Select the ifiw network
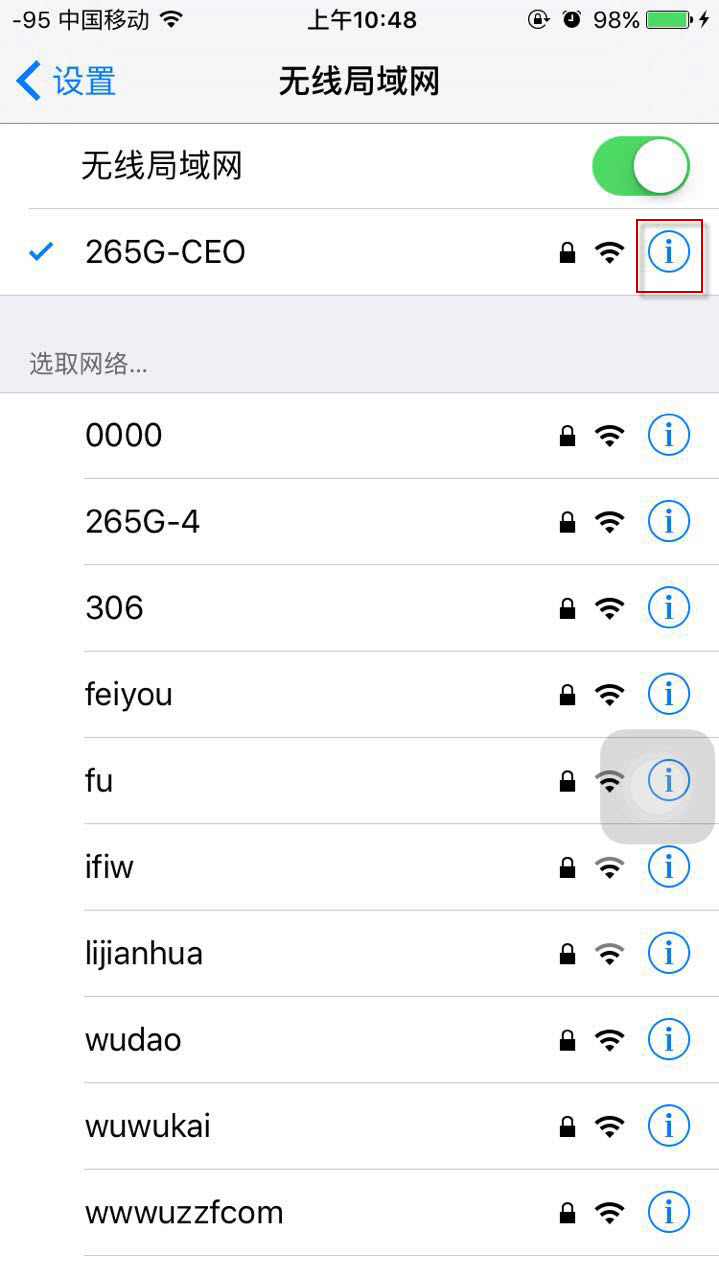 click(109, 866)
